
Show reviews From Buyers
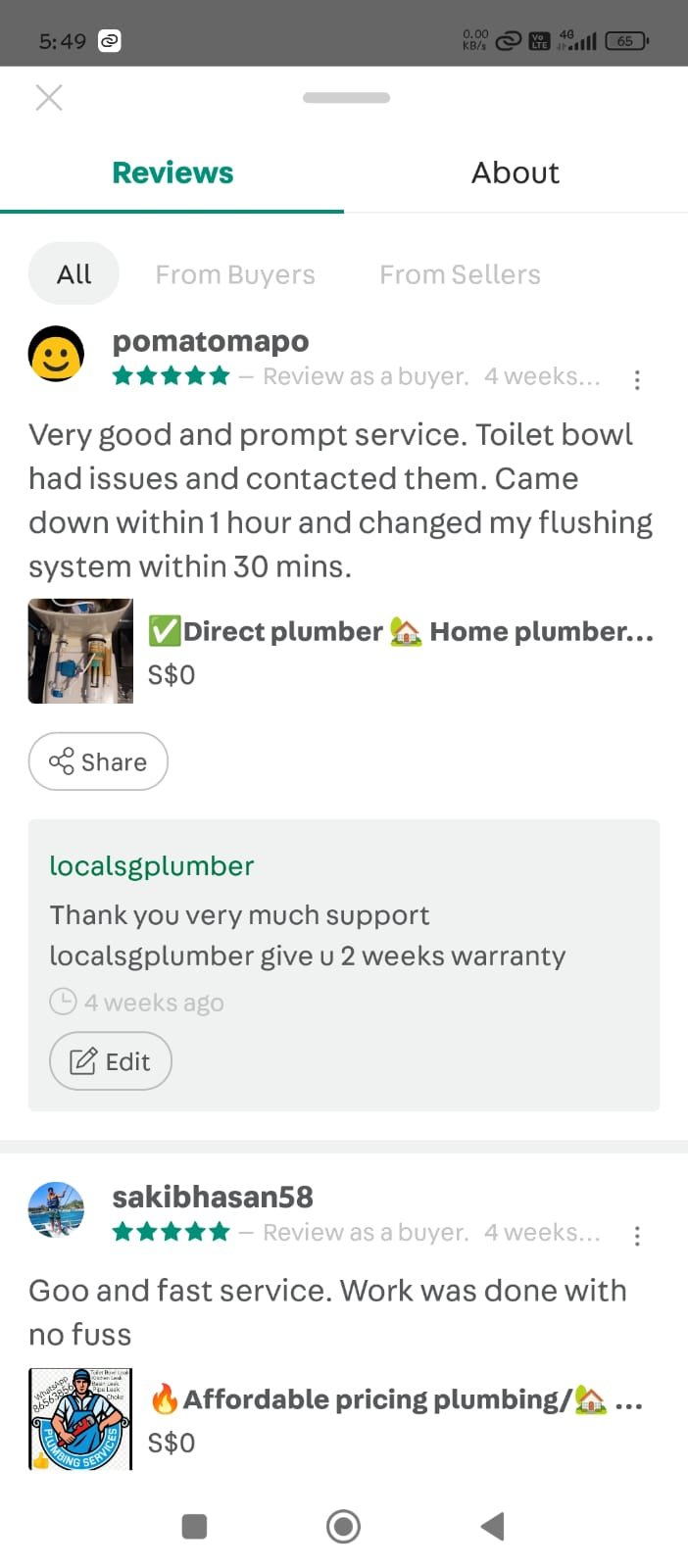coord(235,274)
